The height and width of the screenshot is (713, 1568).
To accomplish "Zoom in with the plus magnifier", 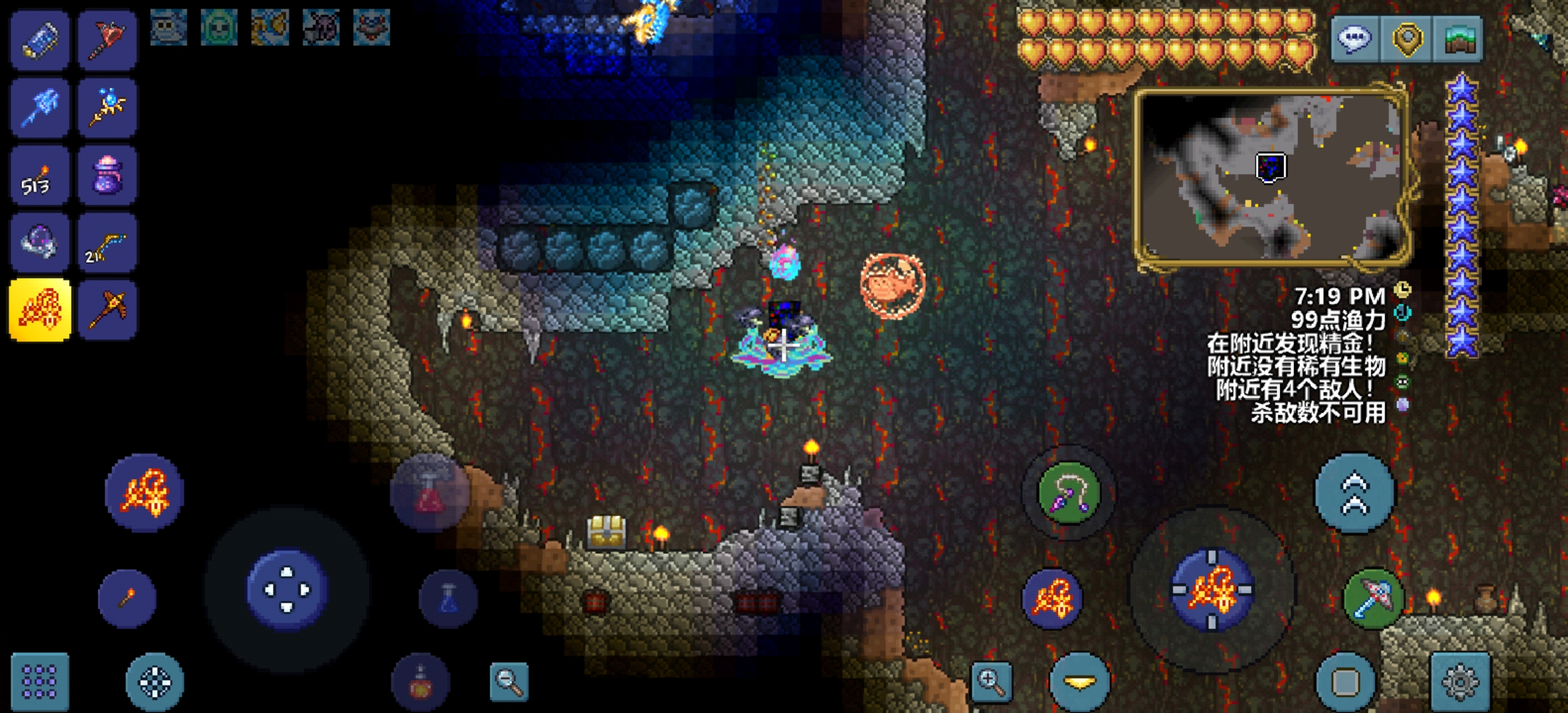I will pyautogui.click(x=991, y=681).
